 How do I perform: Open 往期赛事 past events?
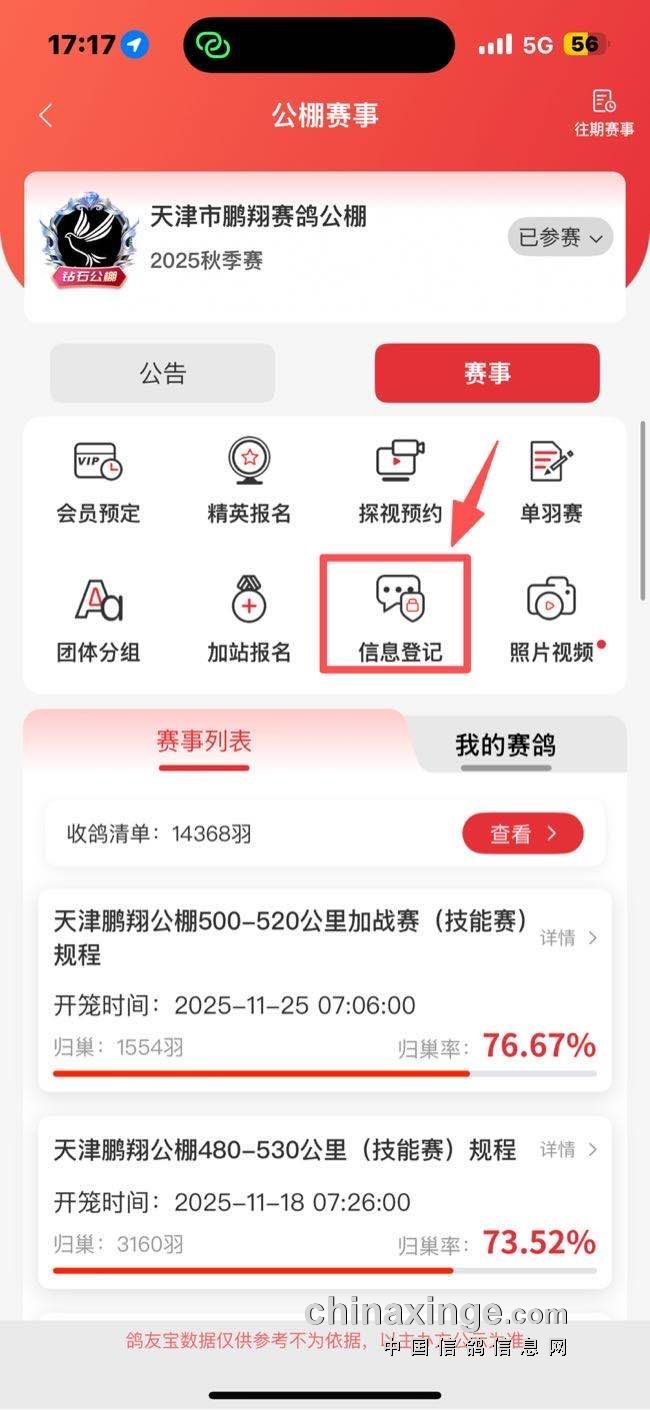[603, 113]
